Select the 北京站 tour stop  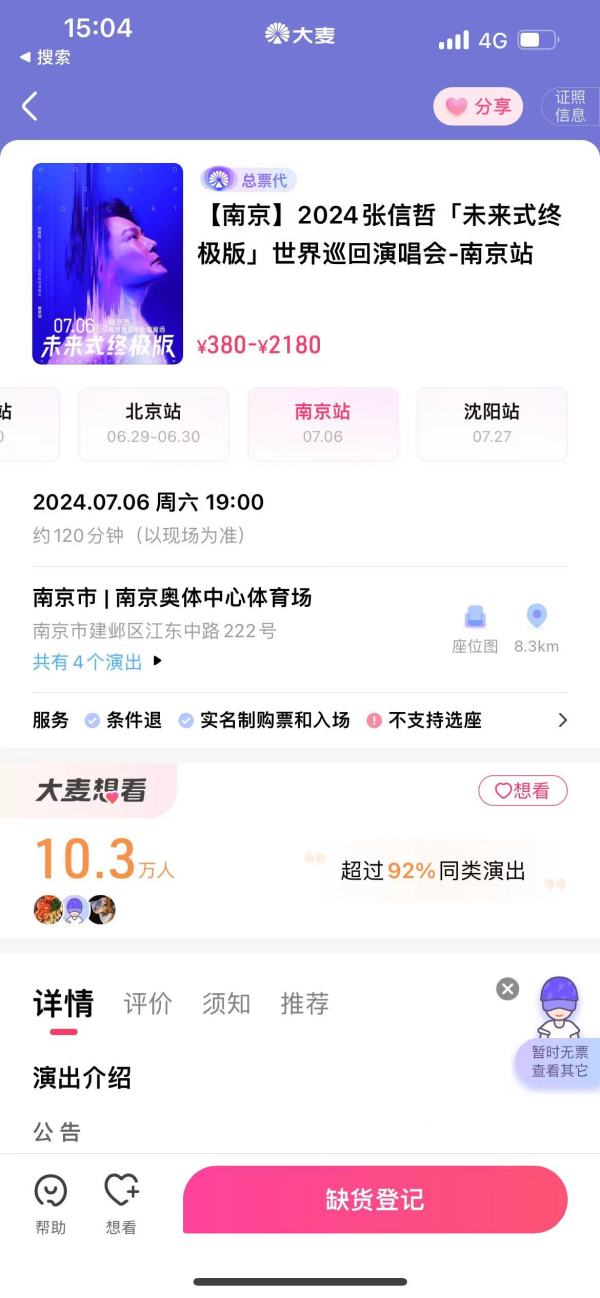(153, 423)
